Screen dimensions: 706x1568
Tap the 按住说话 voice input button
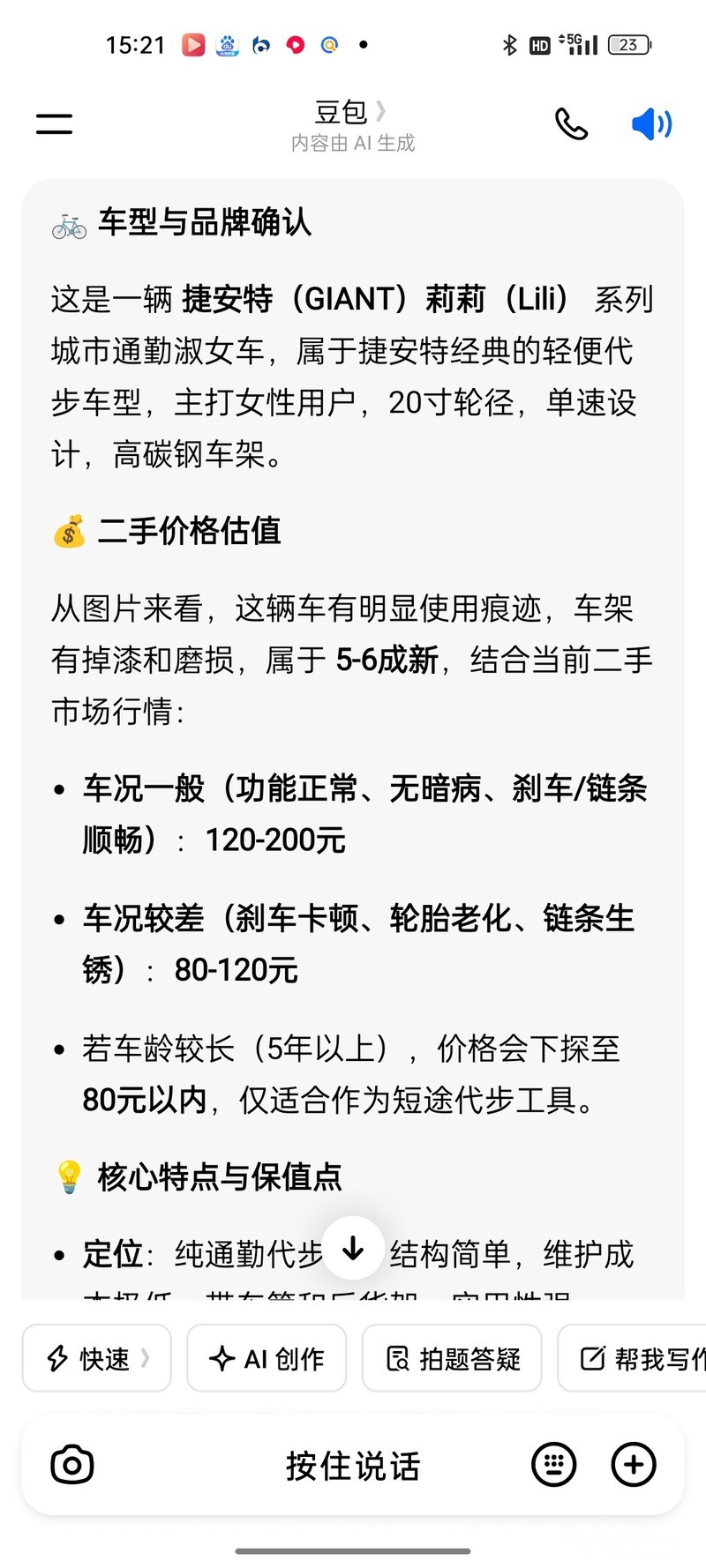353,1466
